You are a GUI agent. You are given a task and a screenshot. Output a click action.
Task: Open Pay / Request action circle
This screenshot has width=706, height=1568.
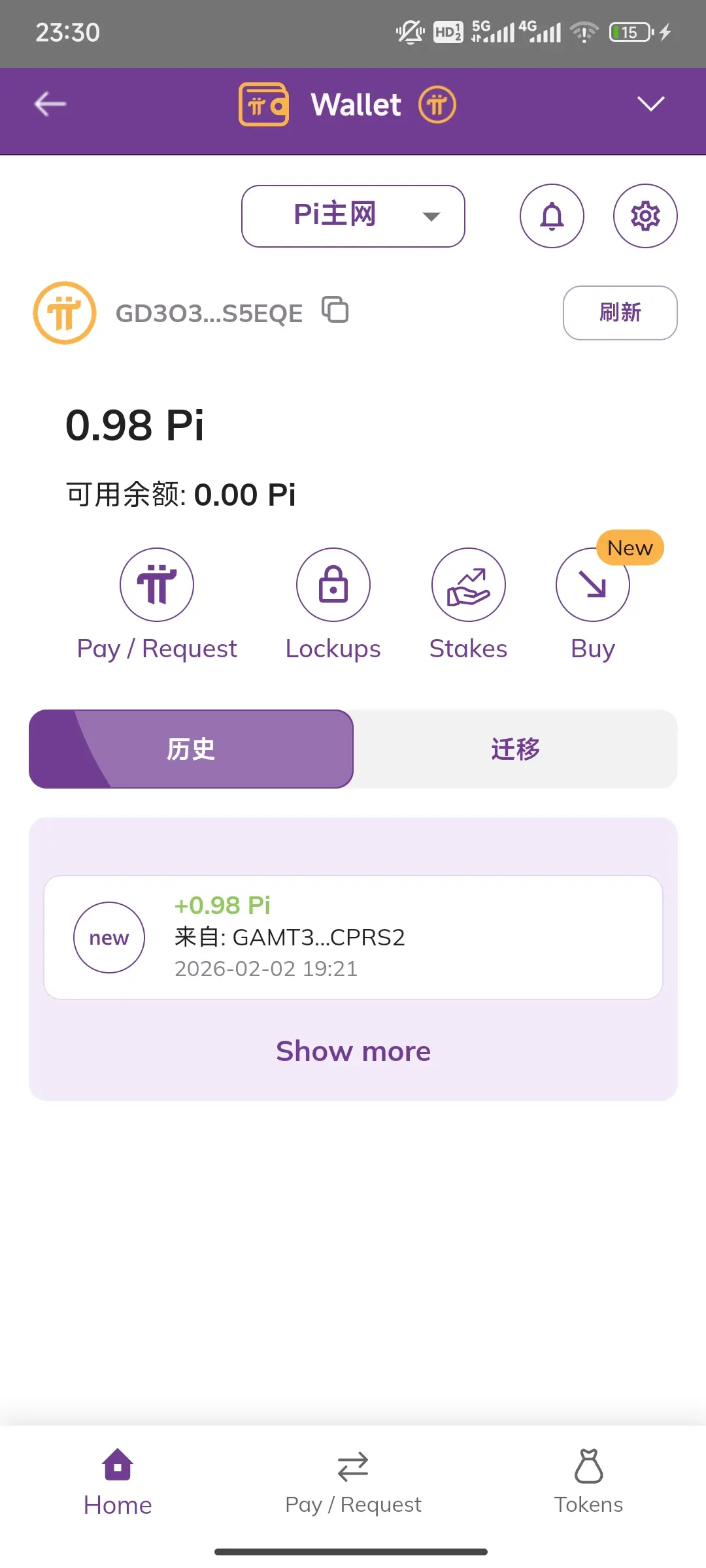point(157,585)
